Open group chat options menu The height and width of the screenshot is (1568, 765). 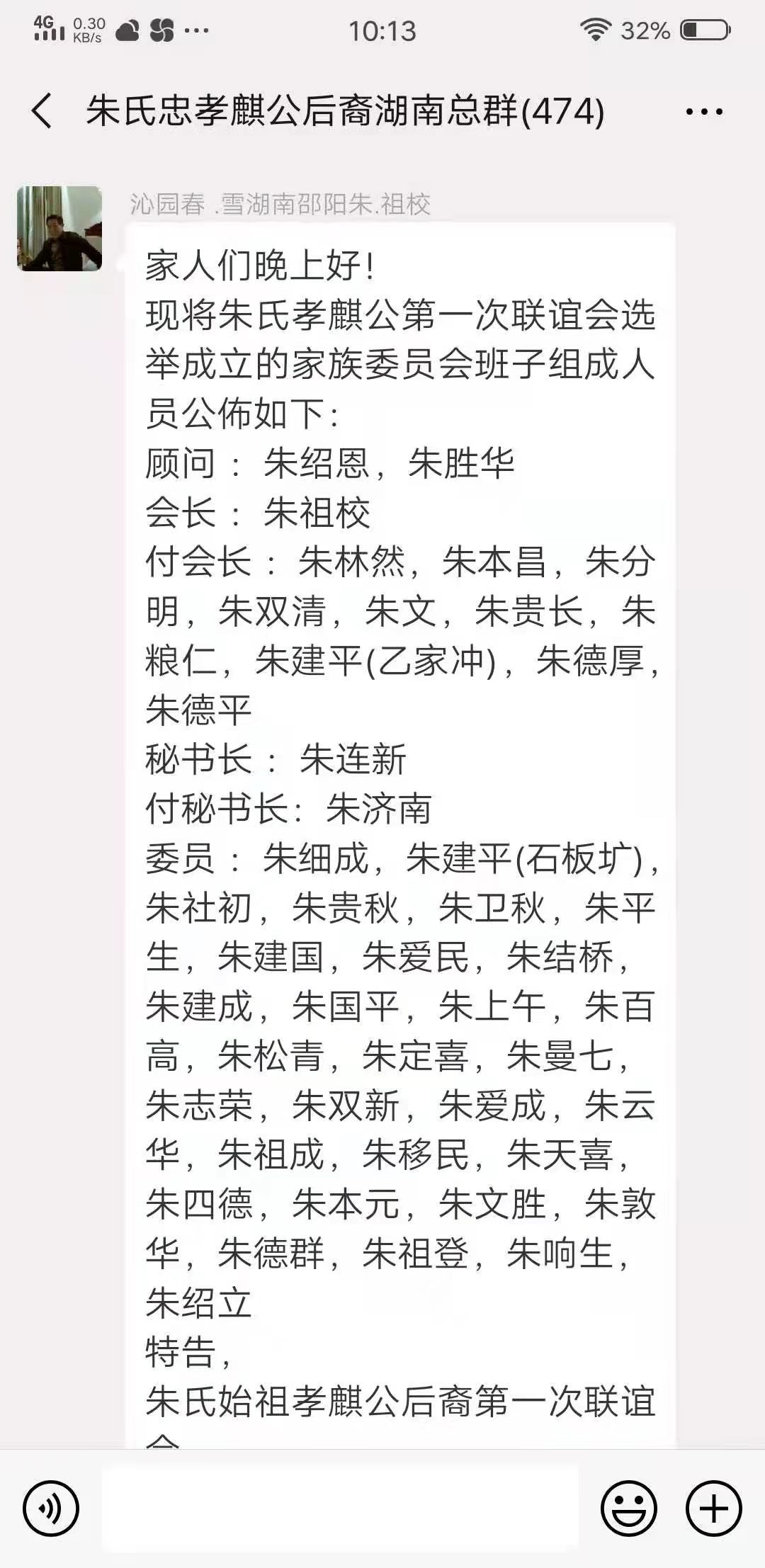704,112
